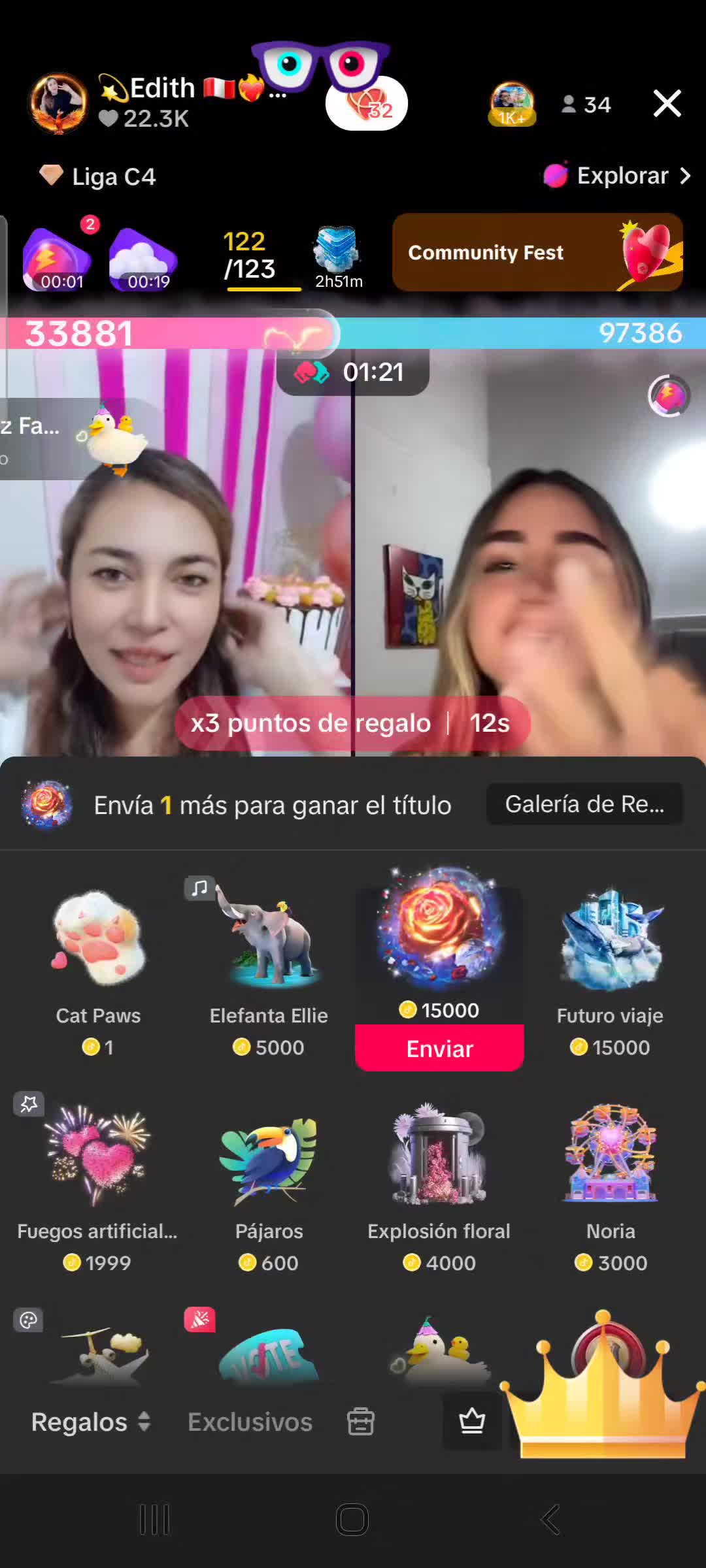Image resolution: width=706 pixels, height=1568 pixels.
Task: Open the gift bag icon
Action: click(360, 1422)
